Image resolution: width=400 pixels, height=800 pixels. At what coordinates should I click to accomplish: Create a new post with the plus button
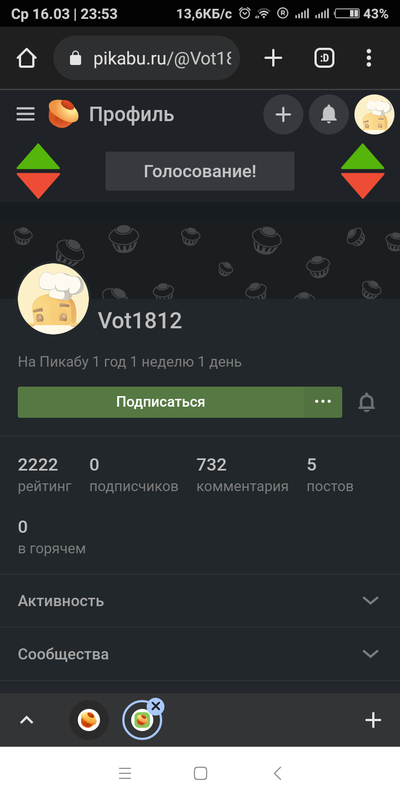[x=283, y=115]
